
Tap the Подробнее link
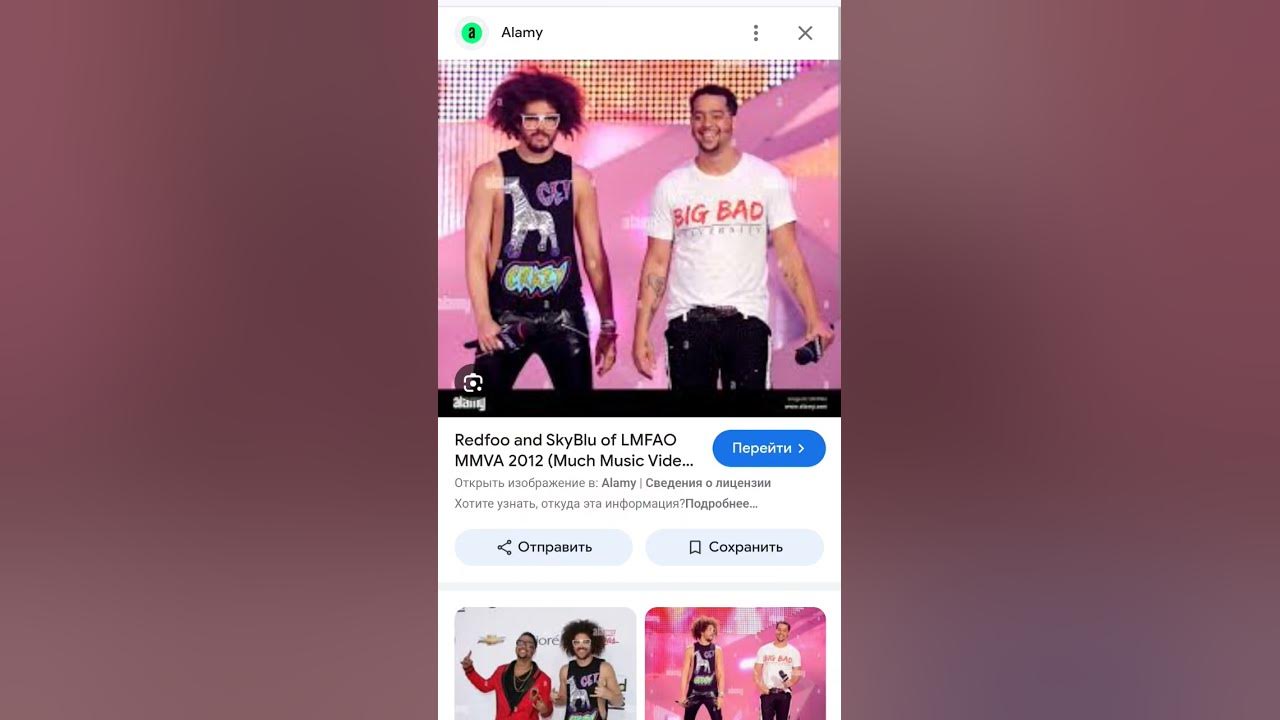coord(721,504)
